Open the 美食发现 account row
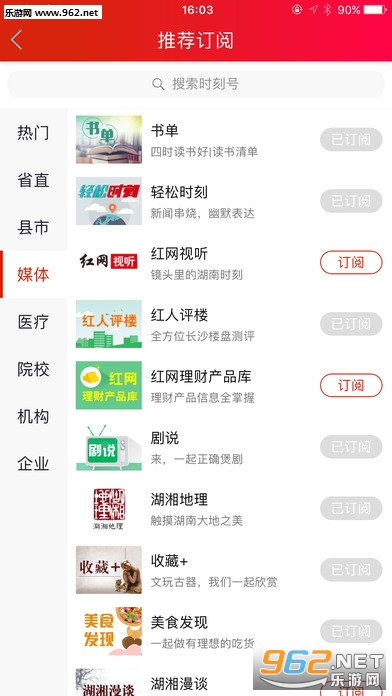 click(x=230, y=631)
